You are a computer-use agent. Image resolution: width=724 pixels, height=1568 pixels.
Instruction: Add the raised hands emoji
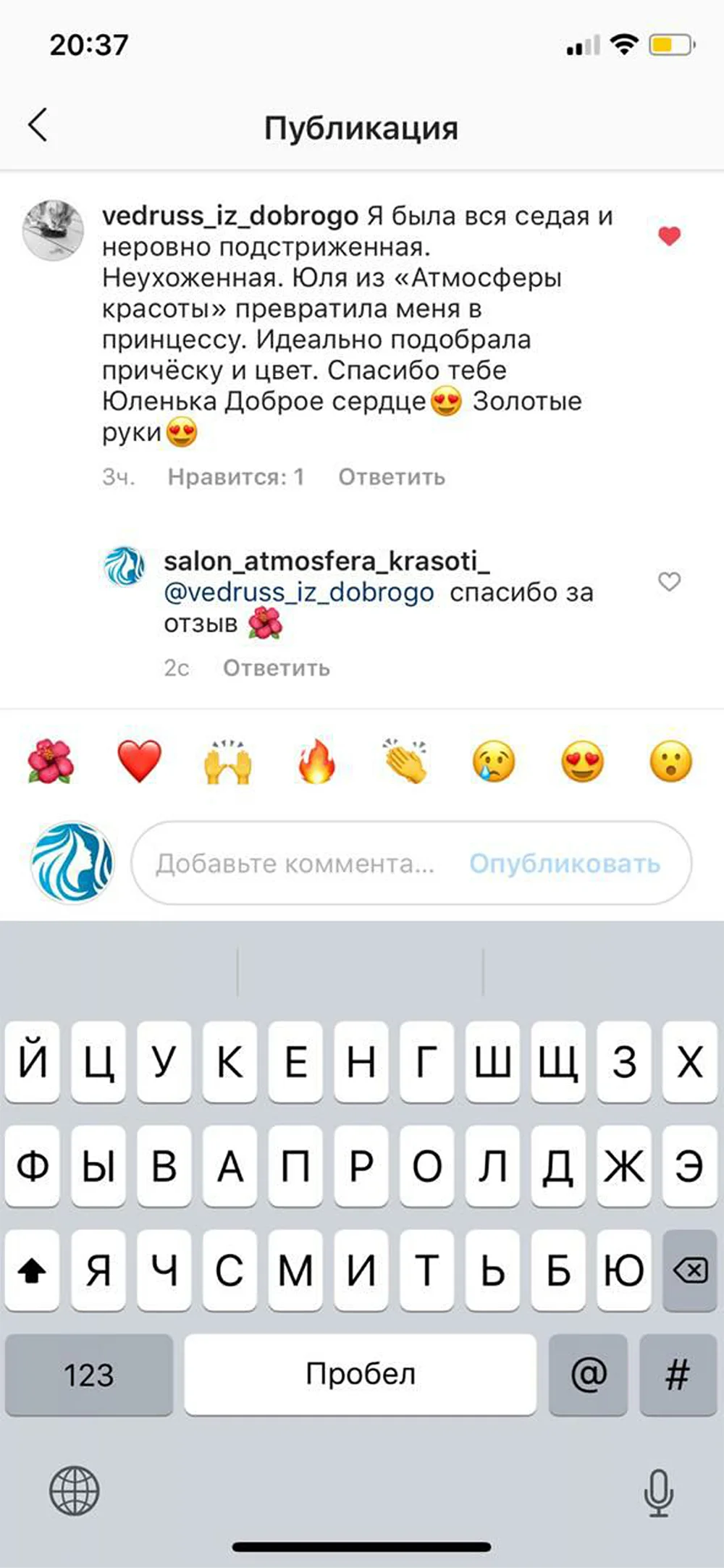click(228, 762)
